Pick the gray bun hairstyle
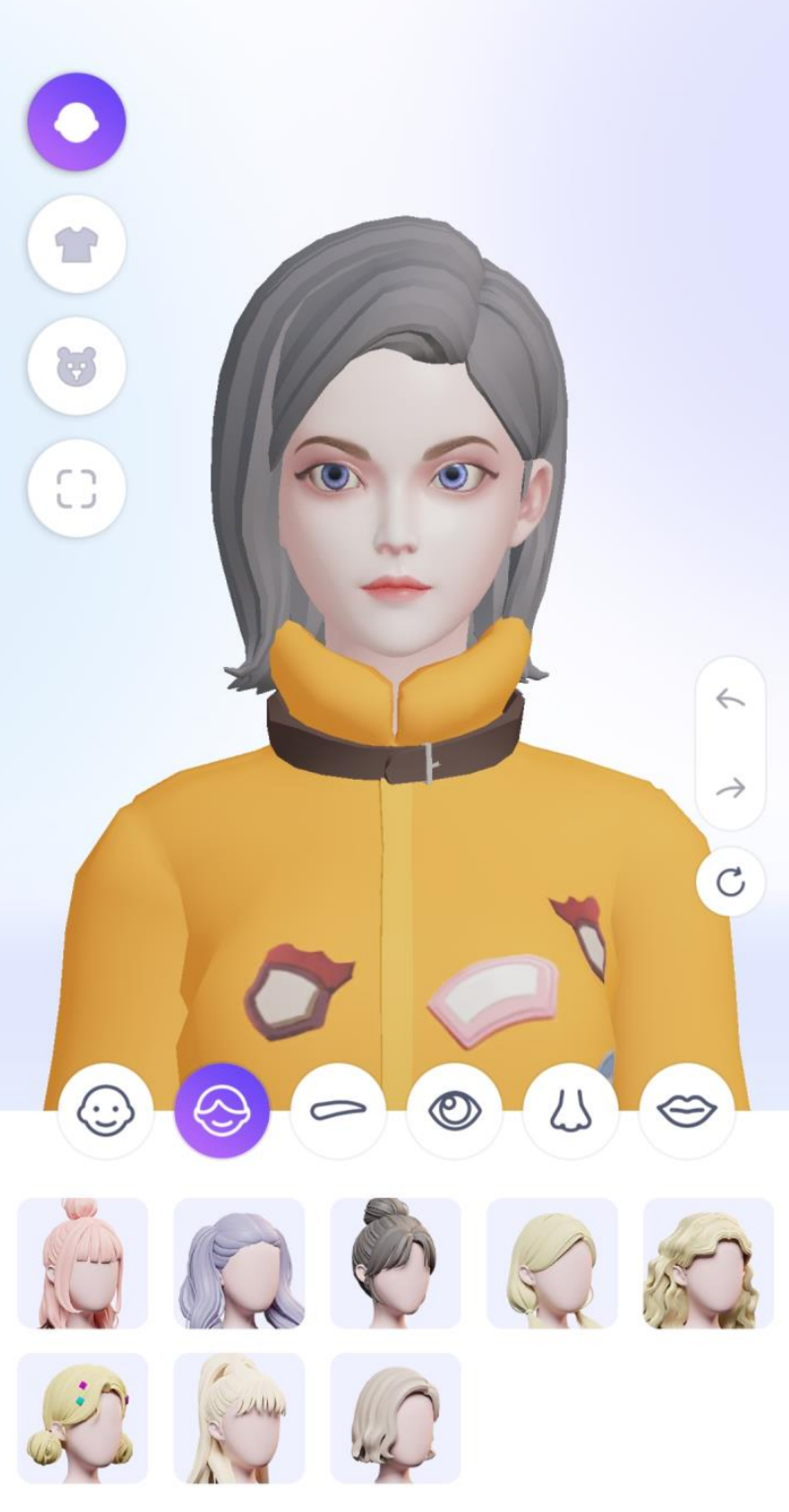The height and width of the screenshot is (1512, 789). click(x=396, y=1263)
